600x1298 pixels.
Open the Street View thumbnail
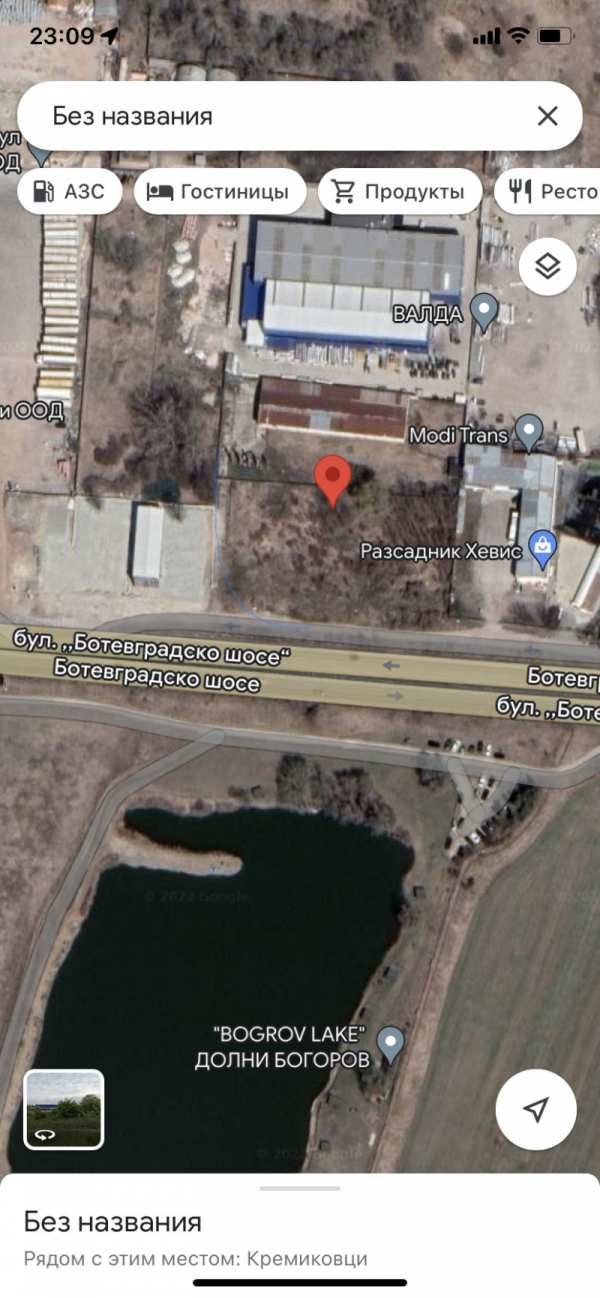point(64,1109)
